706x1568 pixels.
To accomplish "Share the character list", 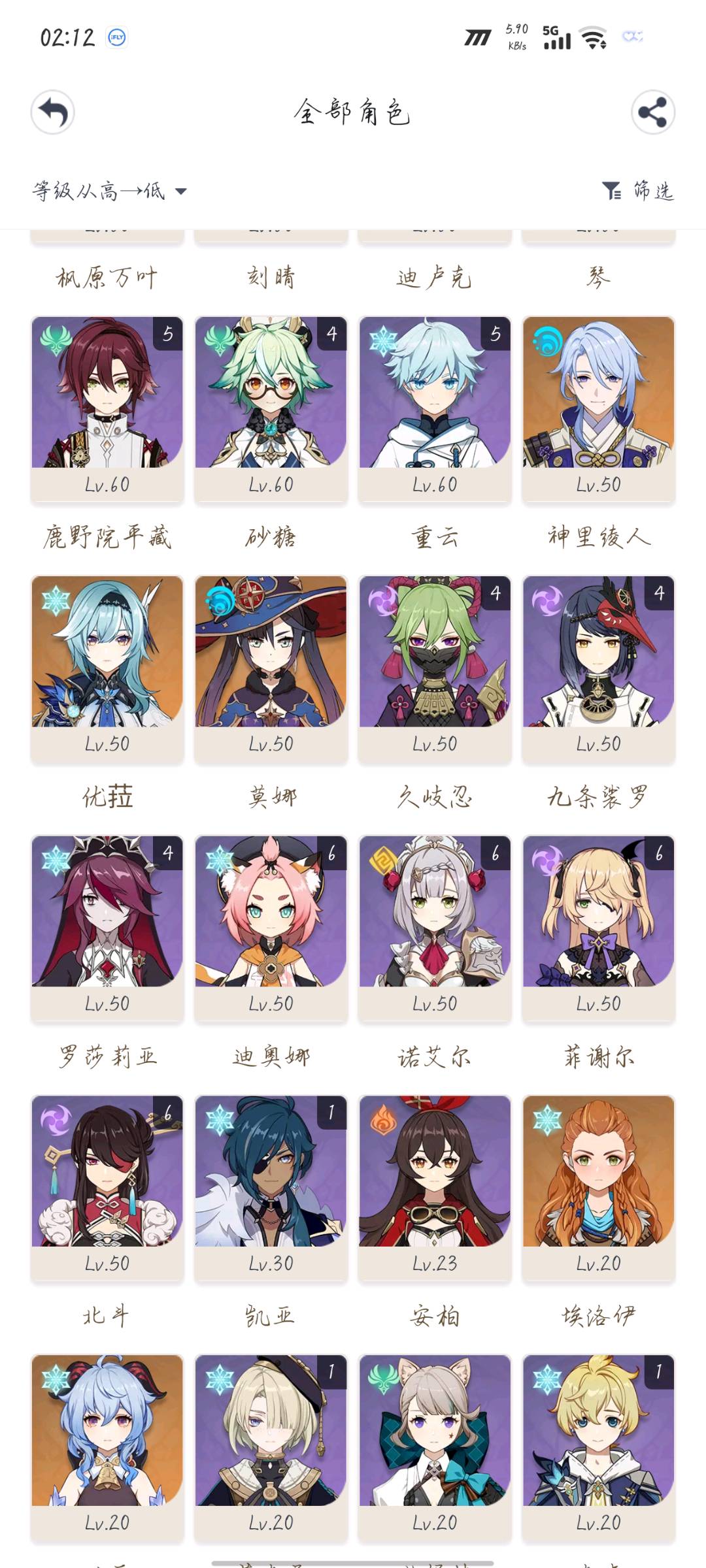I will (x=652, y=112).
